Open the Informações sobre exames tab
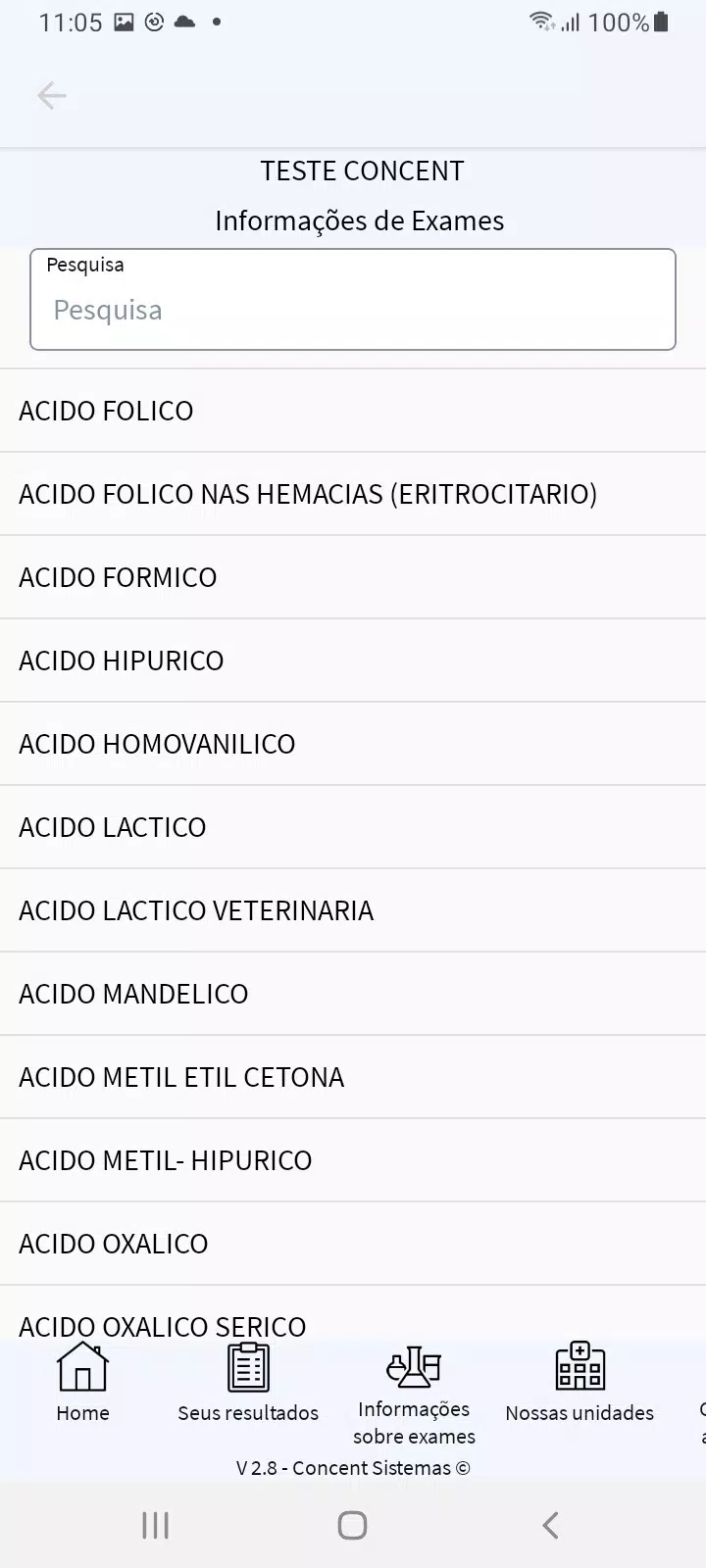The width and height of the screenshot is (706, 1568). pyautogui.click(x=414, y=1395)
